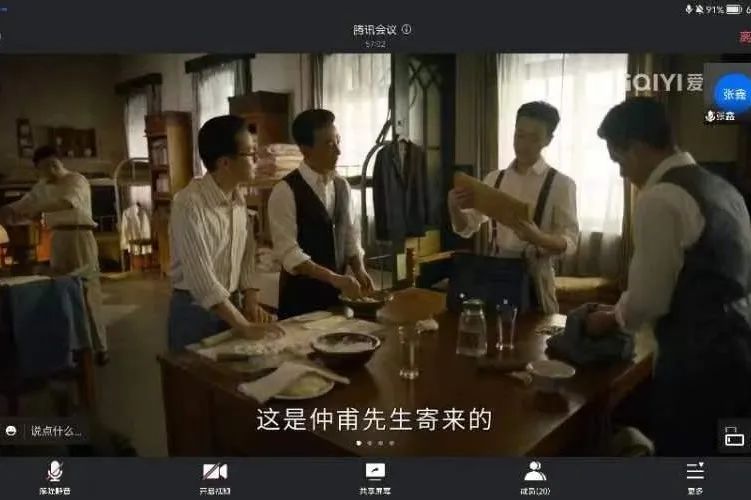This screenshot has height=500, width=751.
Task: Open meeting info icon beside 腾讯会议
Action: 407,29
